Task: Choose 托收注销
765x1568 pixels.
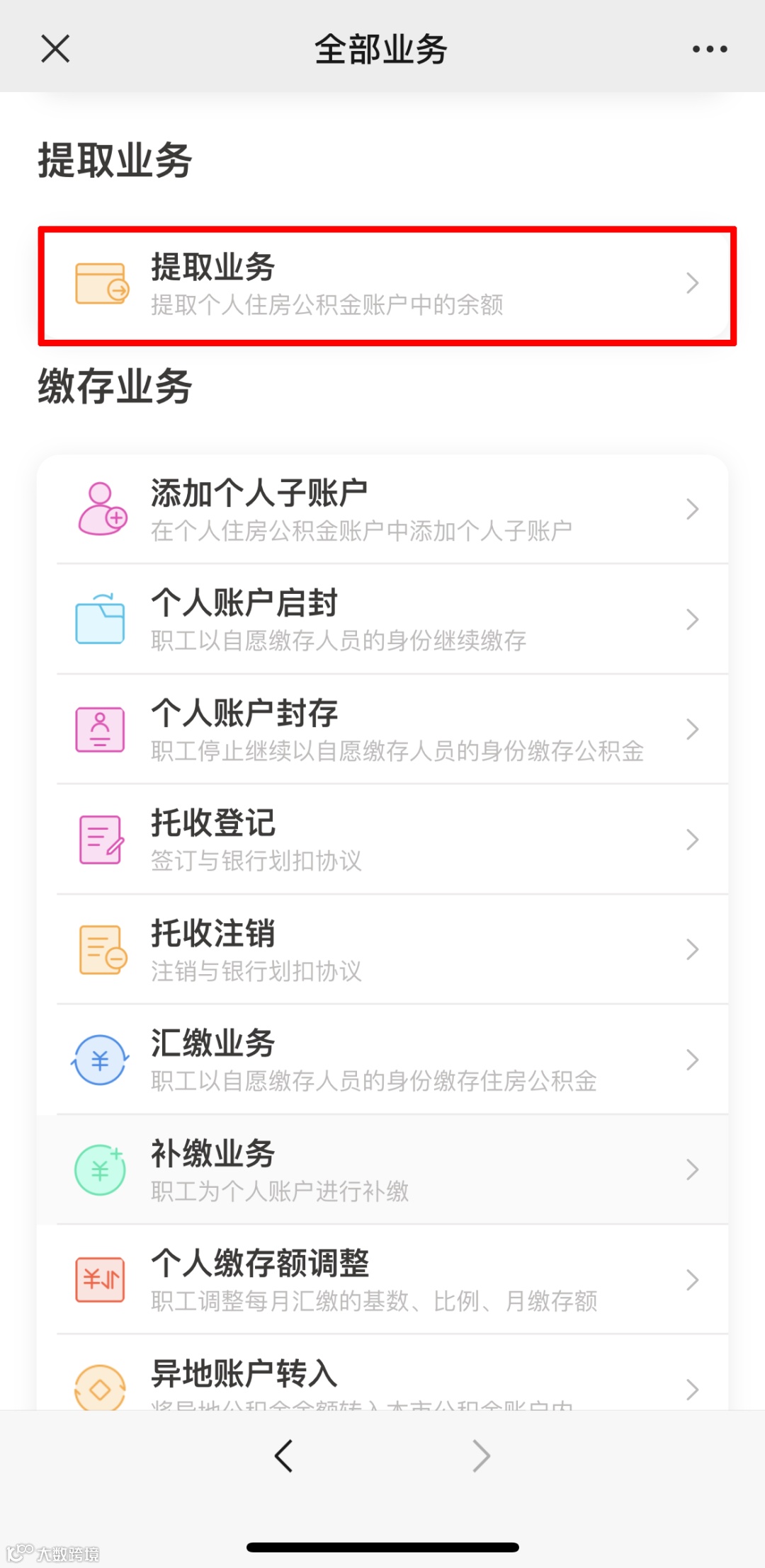Action: [382, 950]
